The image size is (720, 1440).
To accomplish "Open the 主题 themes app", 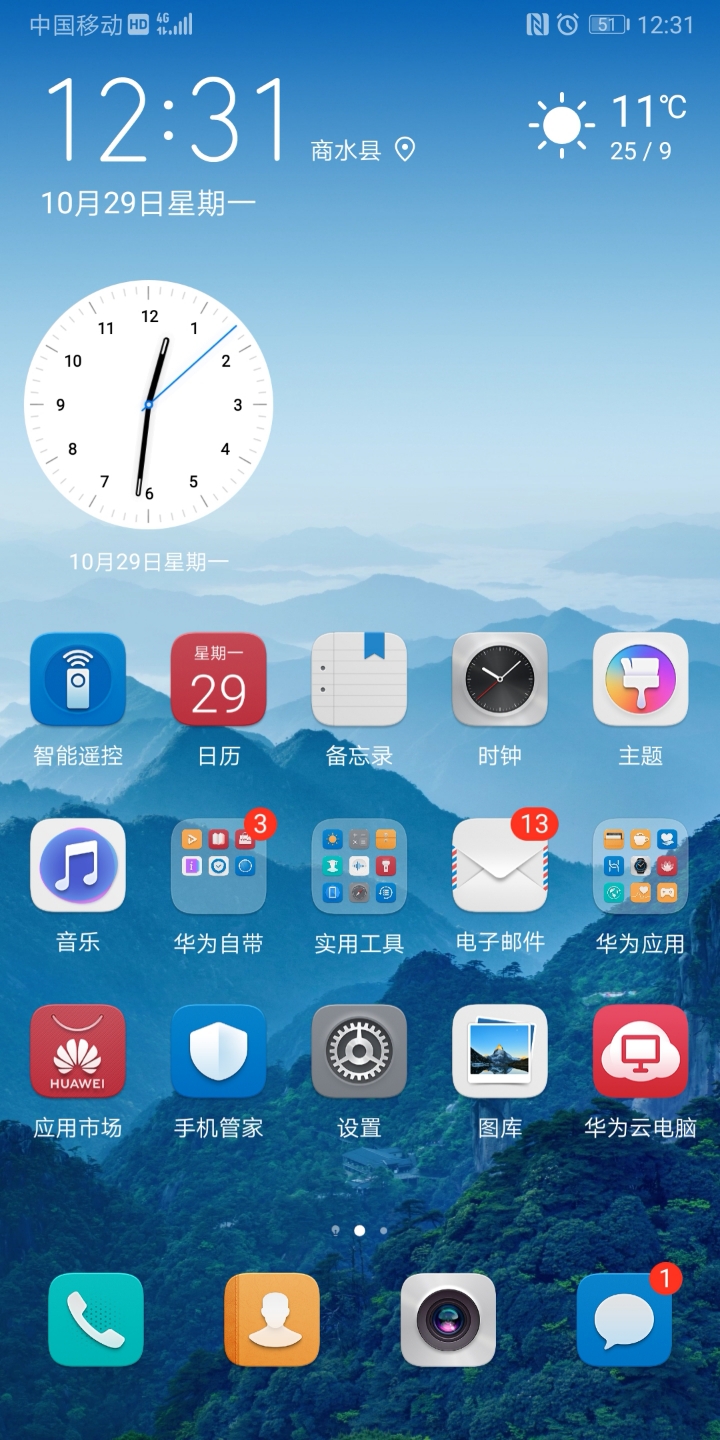I will tap(640, 681).
